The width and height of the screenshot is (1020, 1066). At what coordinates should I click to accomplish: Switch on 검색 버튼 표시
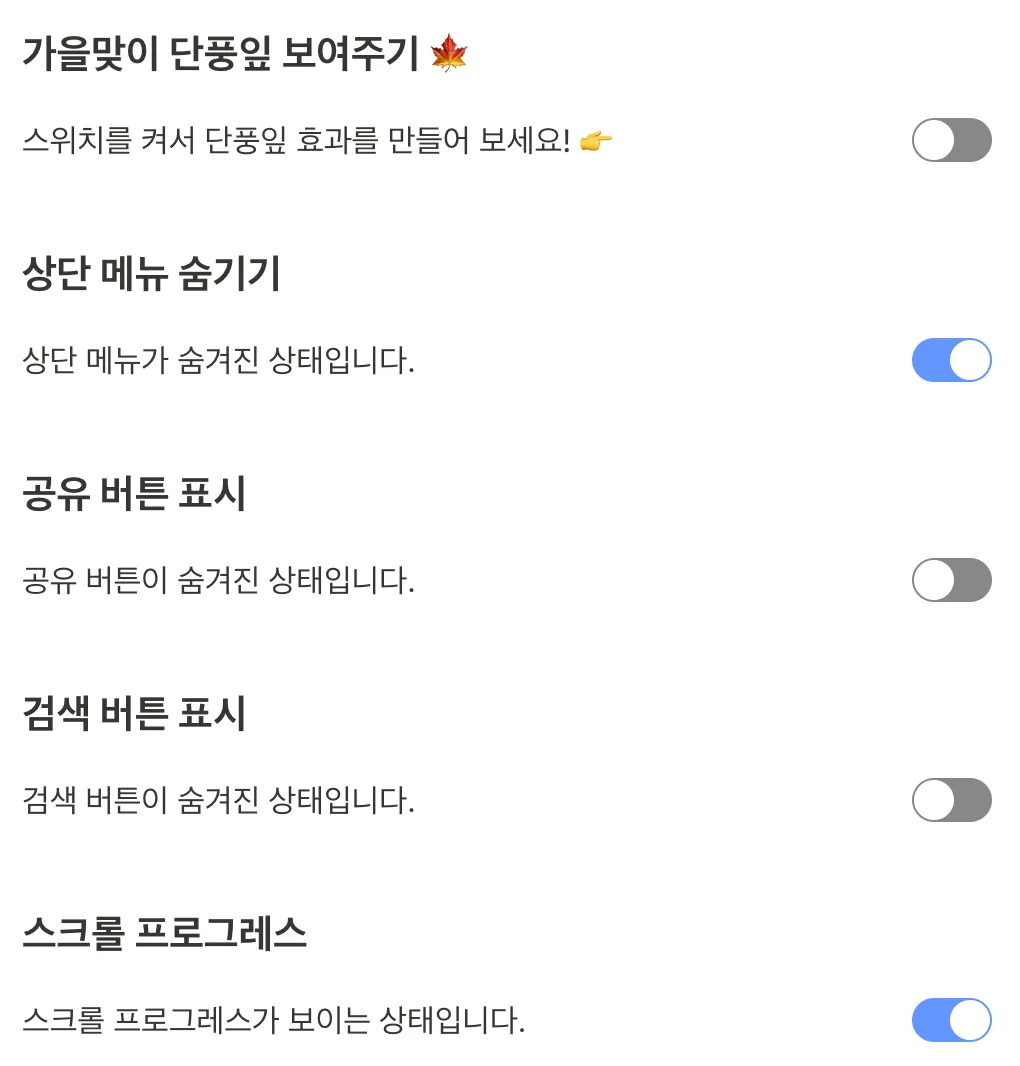pos(951,800)
